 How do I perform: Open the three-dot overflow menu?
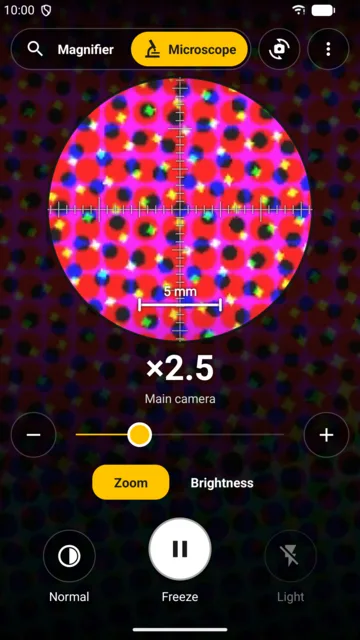pos(328,49)
